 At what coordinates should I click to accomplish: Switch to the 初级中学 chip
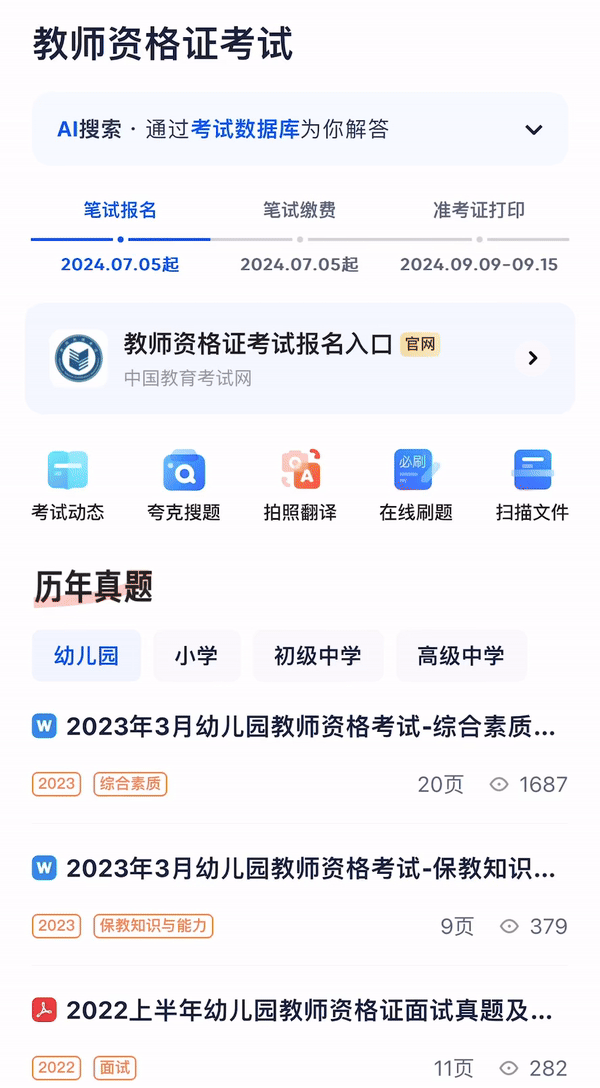coord(318,656)
